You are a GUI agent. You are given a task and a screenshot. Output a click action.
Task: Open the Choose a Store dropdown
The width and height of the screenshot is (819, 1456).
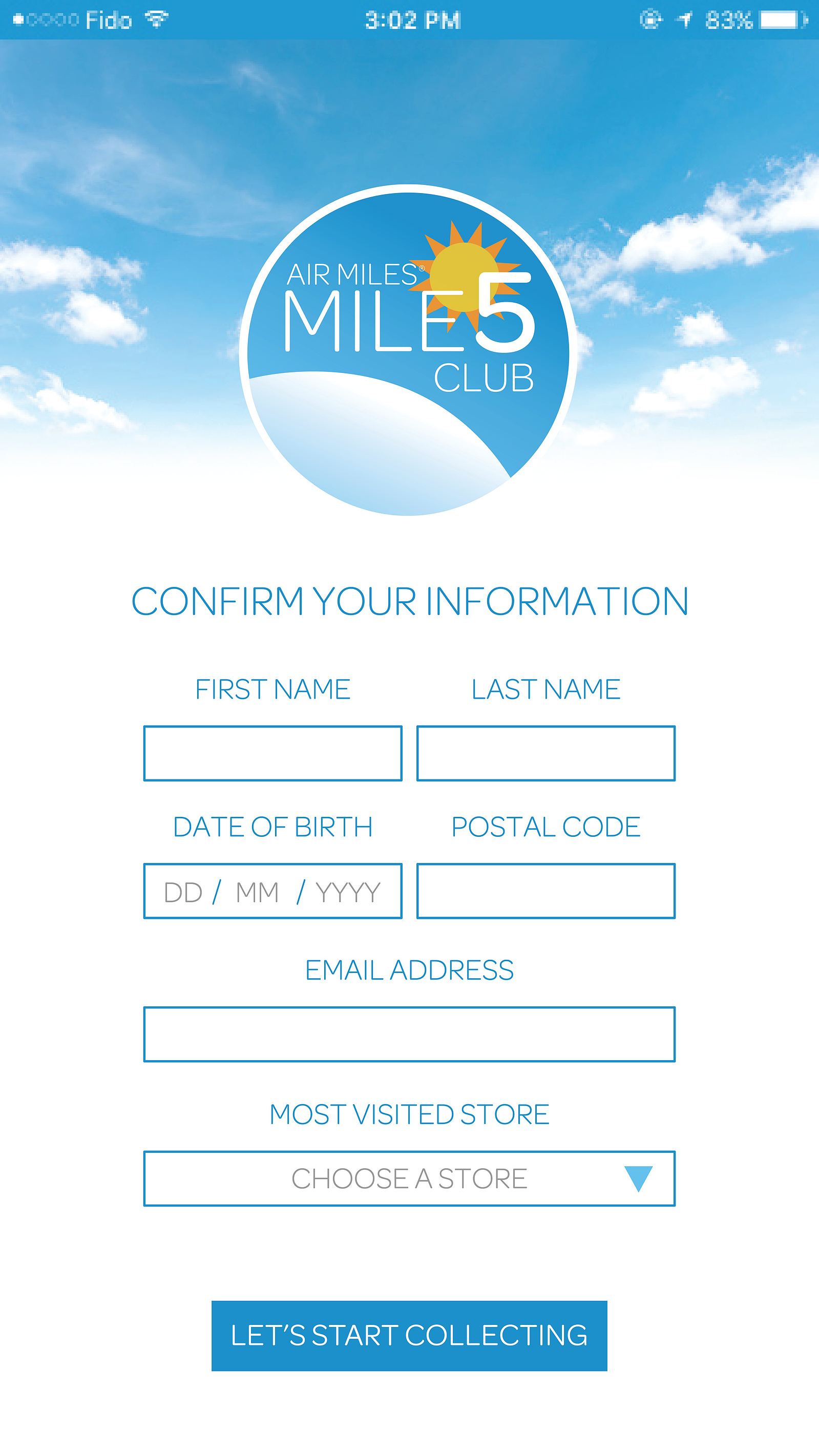coord(409,1178)
